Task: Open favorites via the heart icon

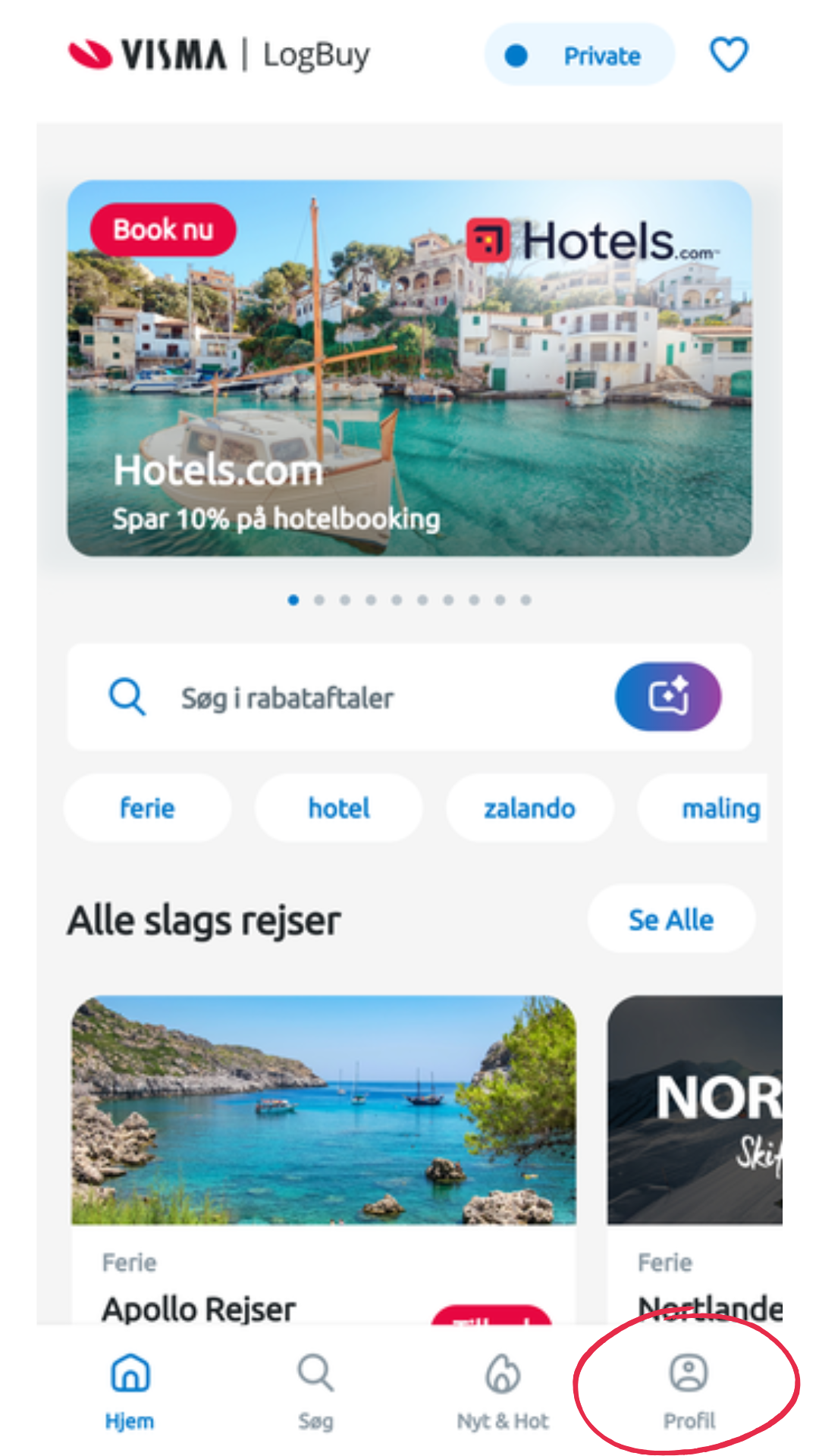Action: (728, 55)
